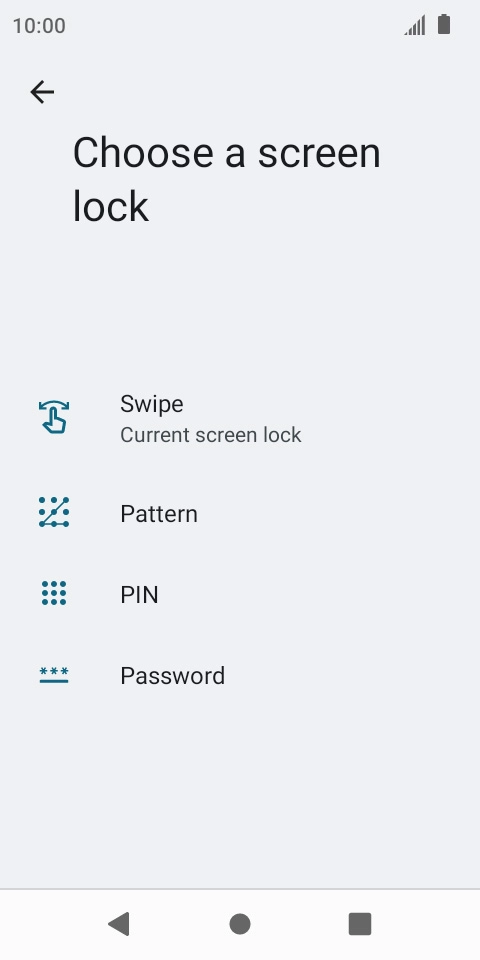The image size is (480, 960).
Task: Select Swipe as the screen lock
Action: coord(240,419)
